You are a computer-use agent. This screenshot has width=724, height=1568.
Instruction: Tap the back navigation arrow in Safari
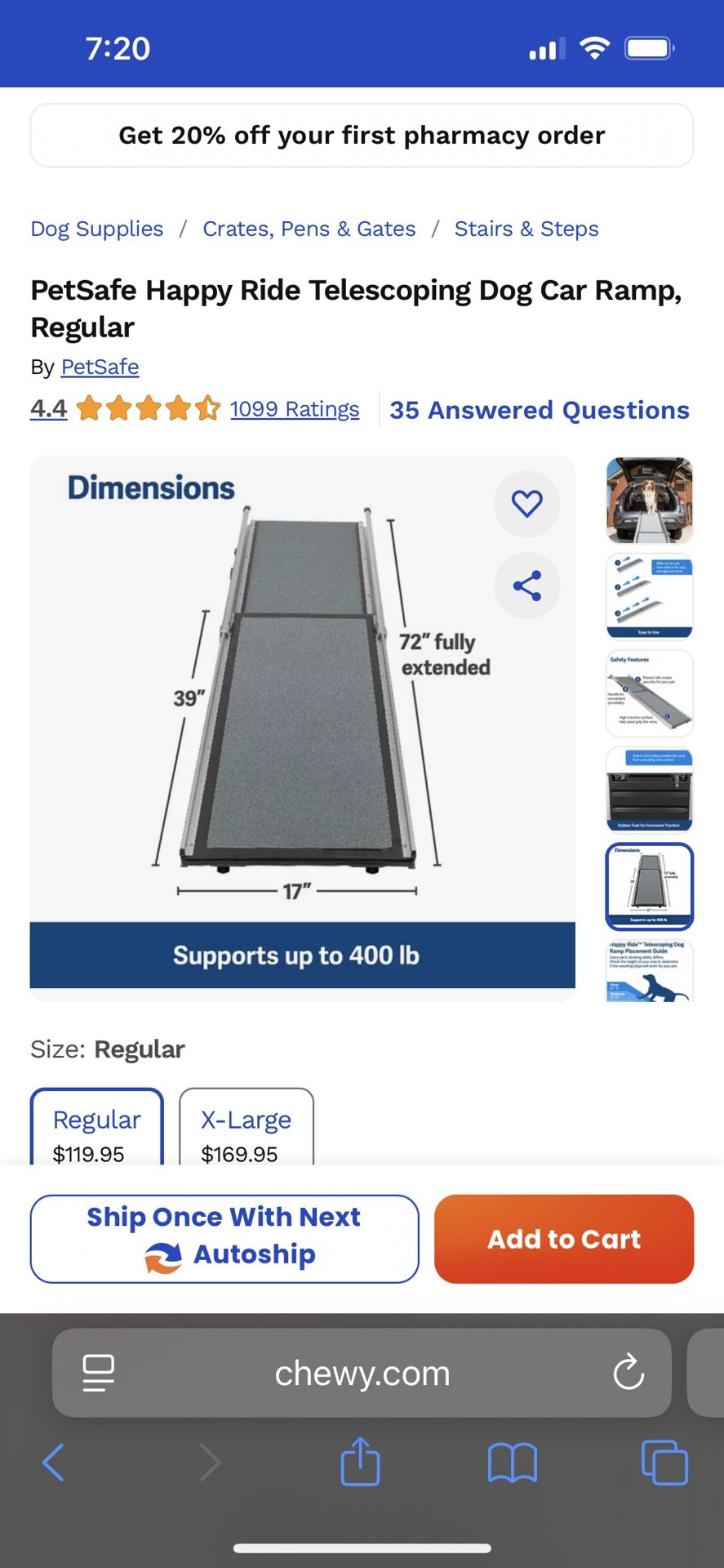(x=52, y=1463)
